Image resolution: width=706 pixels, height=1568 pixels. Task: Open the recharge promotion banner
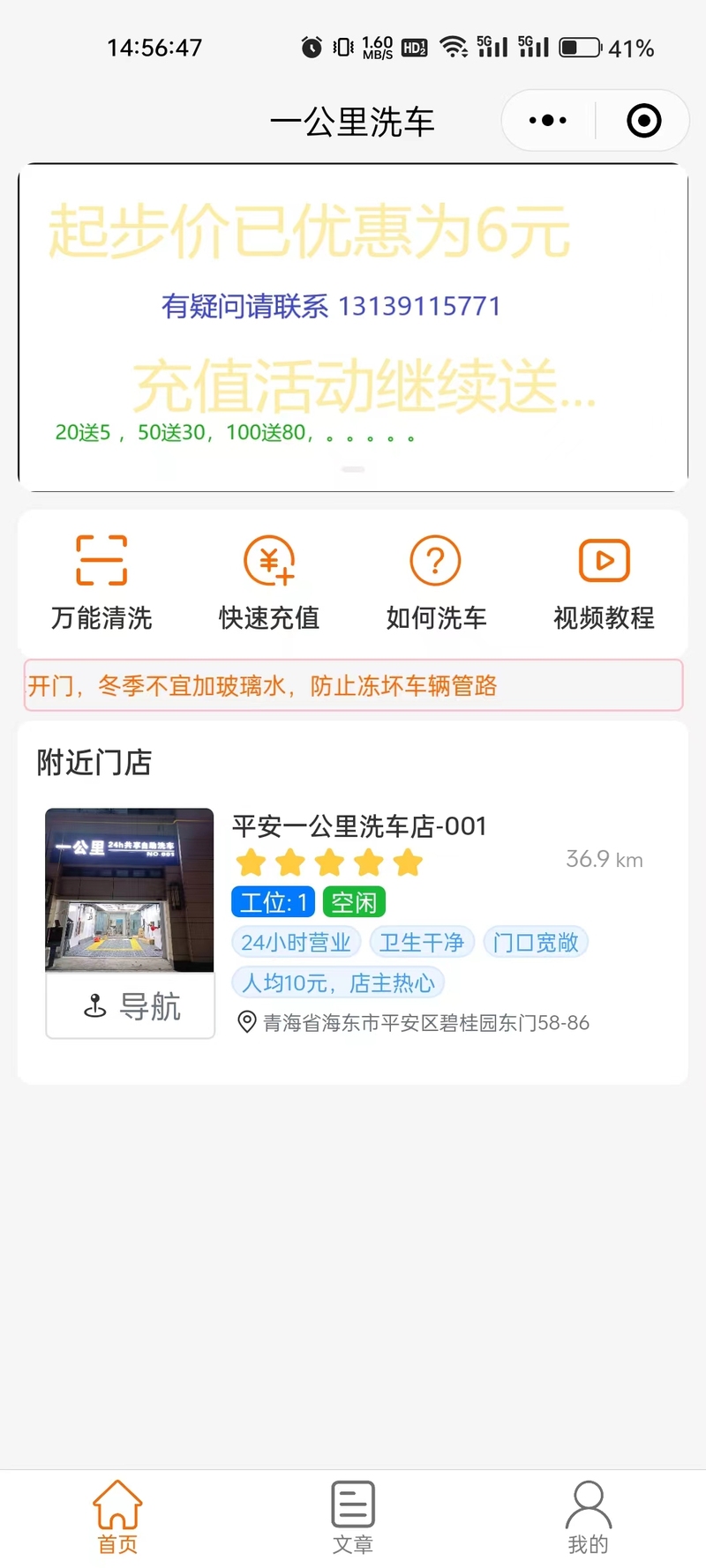353,327
